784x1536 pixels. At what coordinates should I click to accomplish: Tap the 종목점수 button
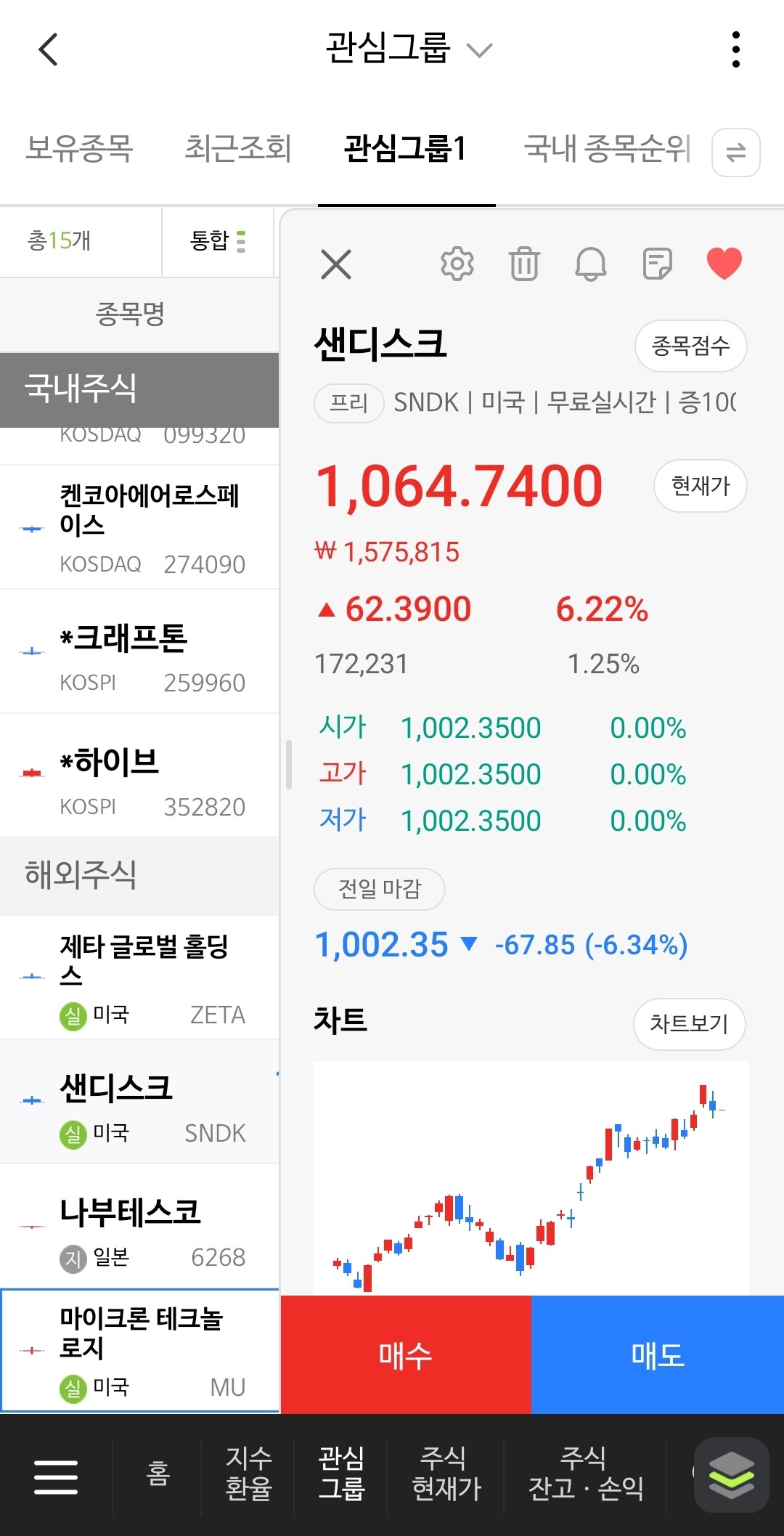[690, 346]
